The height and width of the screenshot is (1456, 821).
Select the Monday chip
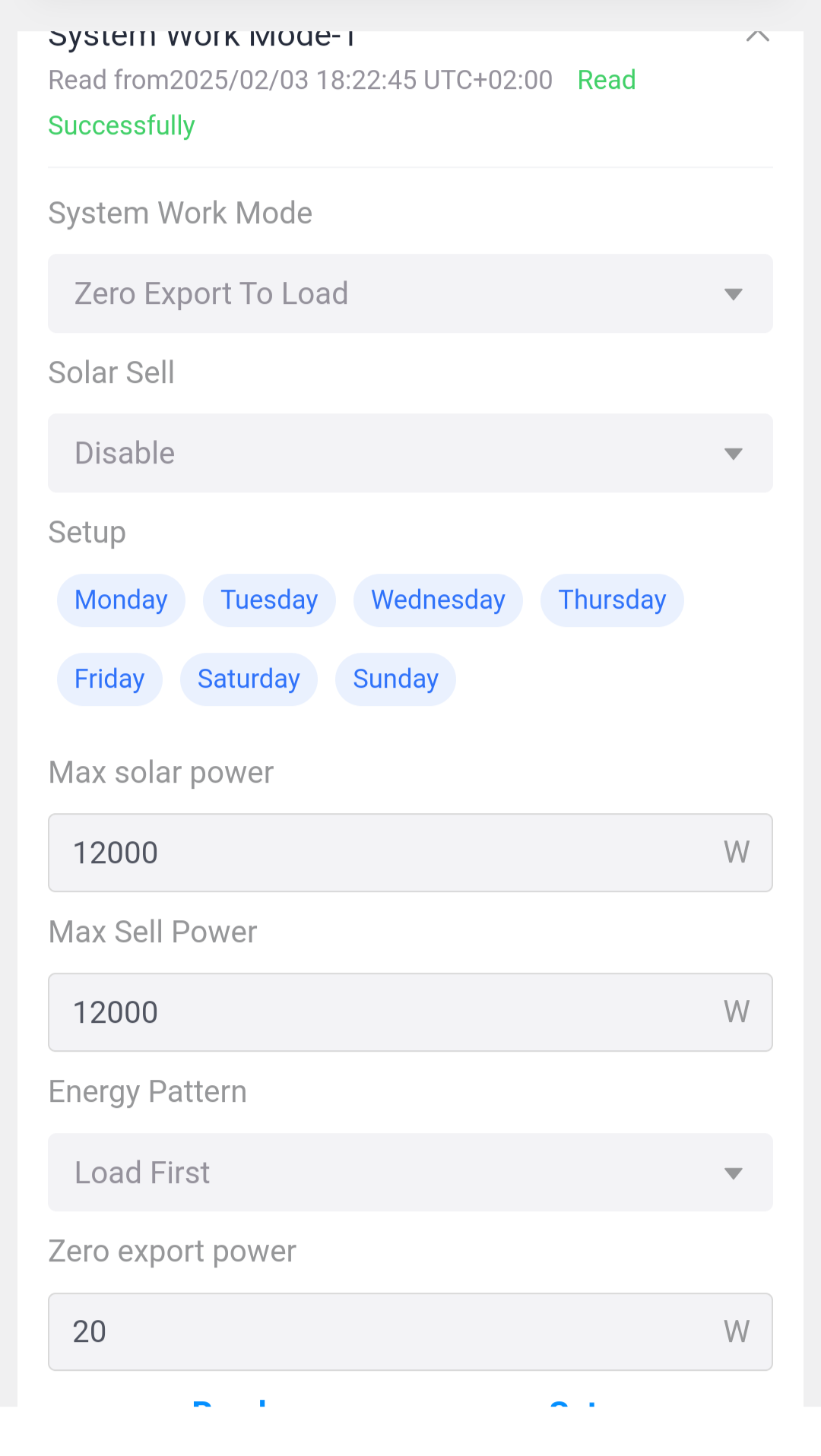point(121,600)
